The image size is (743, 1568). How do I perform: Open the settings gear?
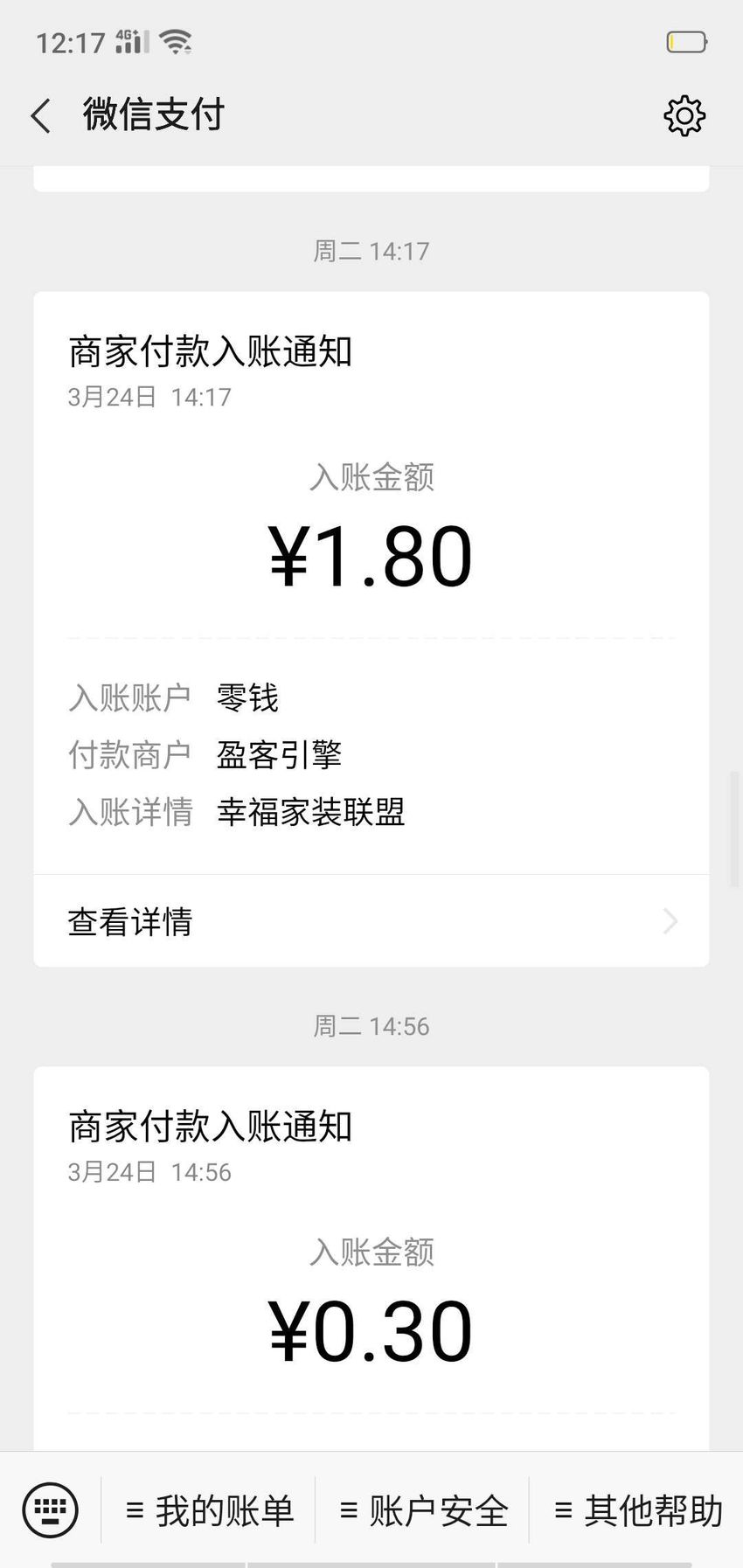click(684, 115)
